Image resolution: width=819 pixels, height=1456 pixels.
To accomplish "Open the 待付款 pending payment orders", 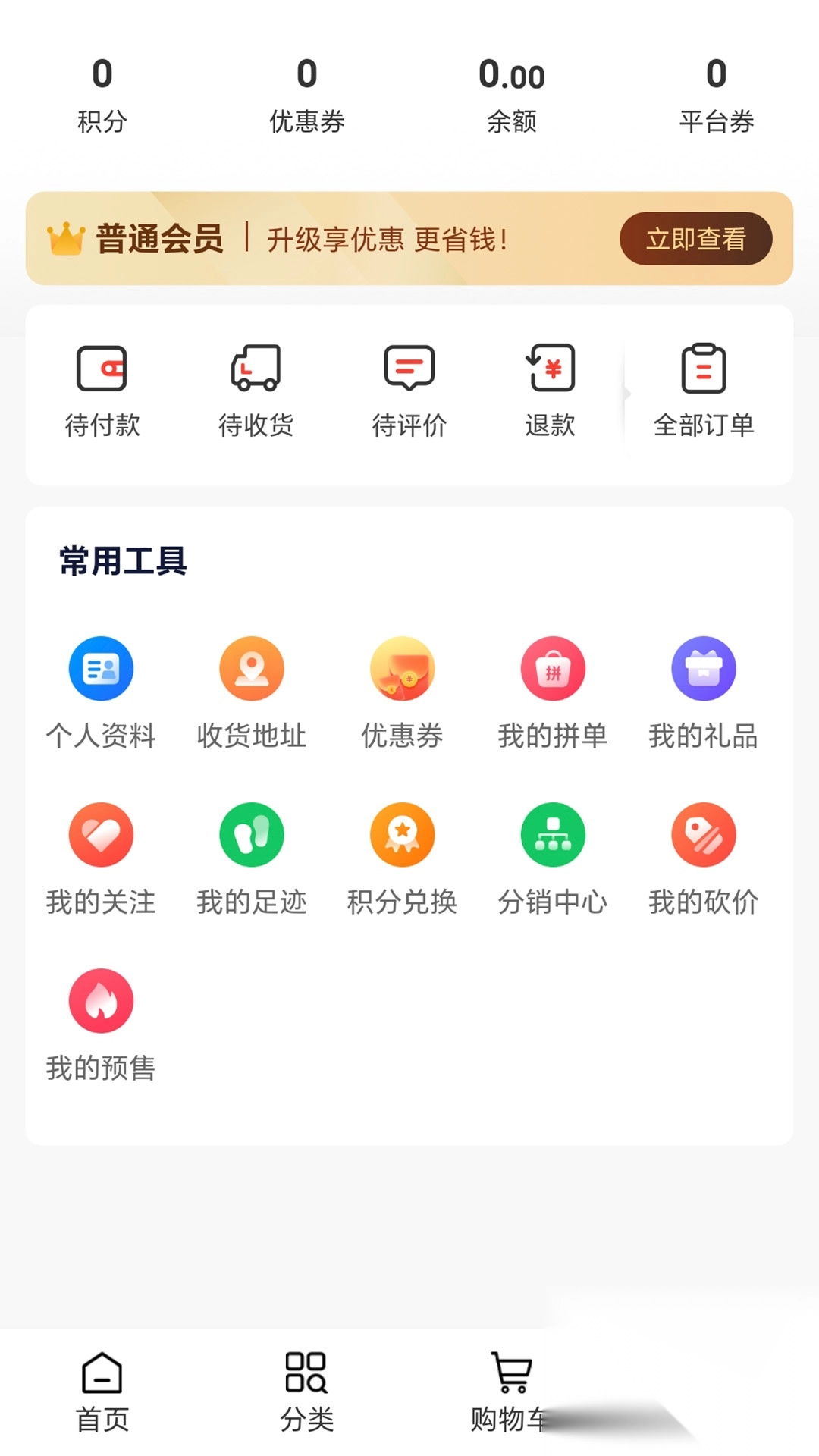I will (x=103, y=391).
